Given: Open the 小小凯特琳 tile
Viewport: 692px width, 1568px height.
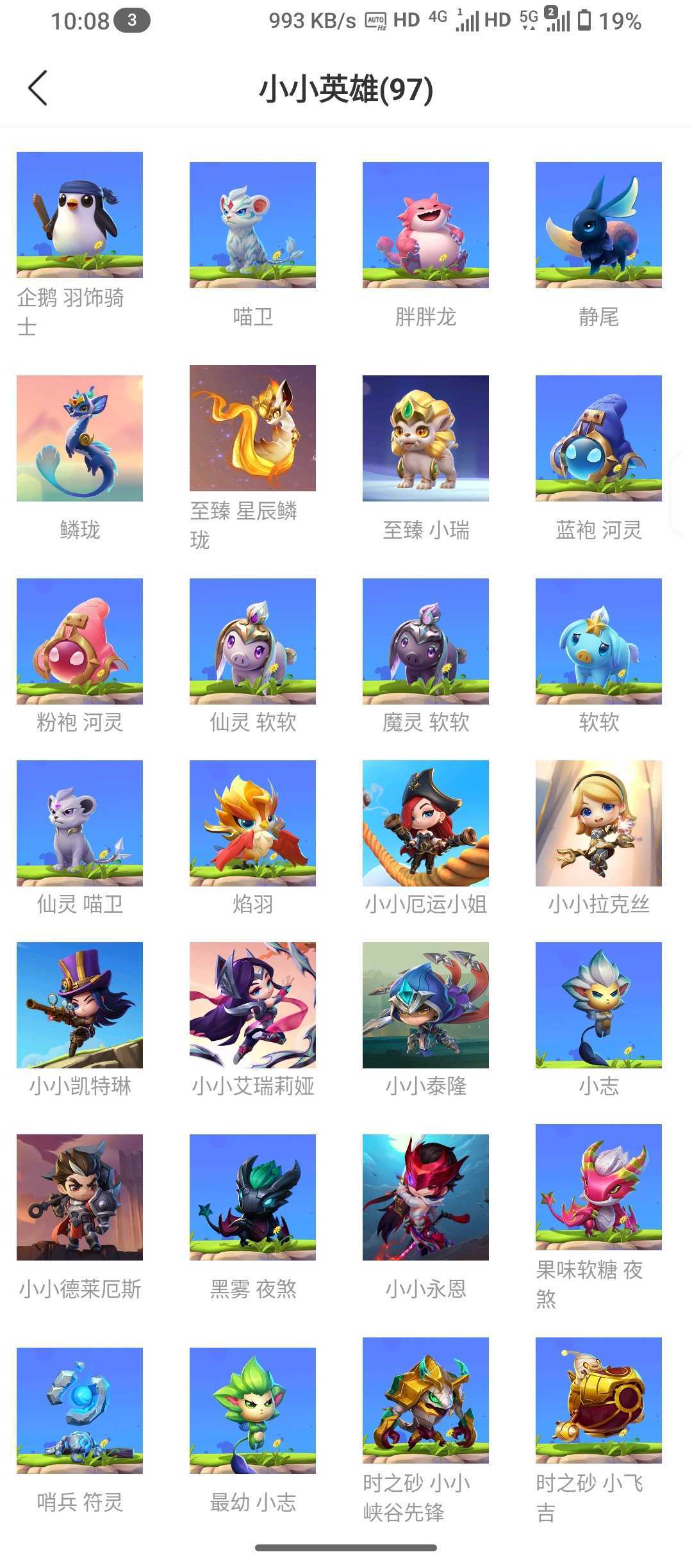Looking at the screenshot, I should 79,1006.
